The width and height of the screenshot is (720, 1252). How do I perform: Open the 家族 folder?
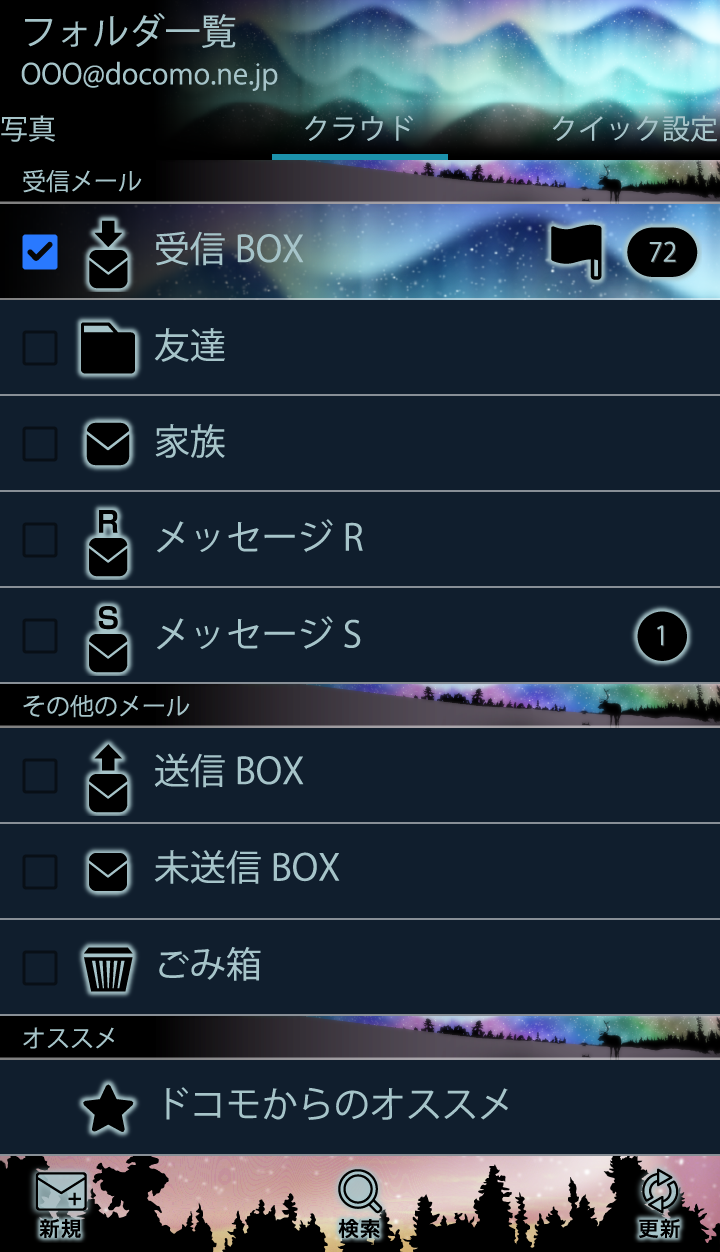pos(300,443)
